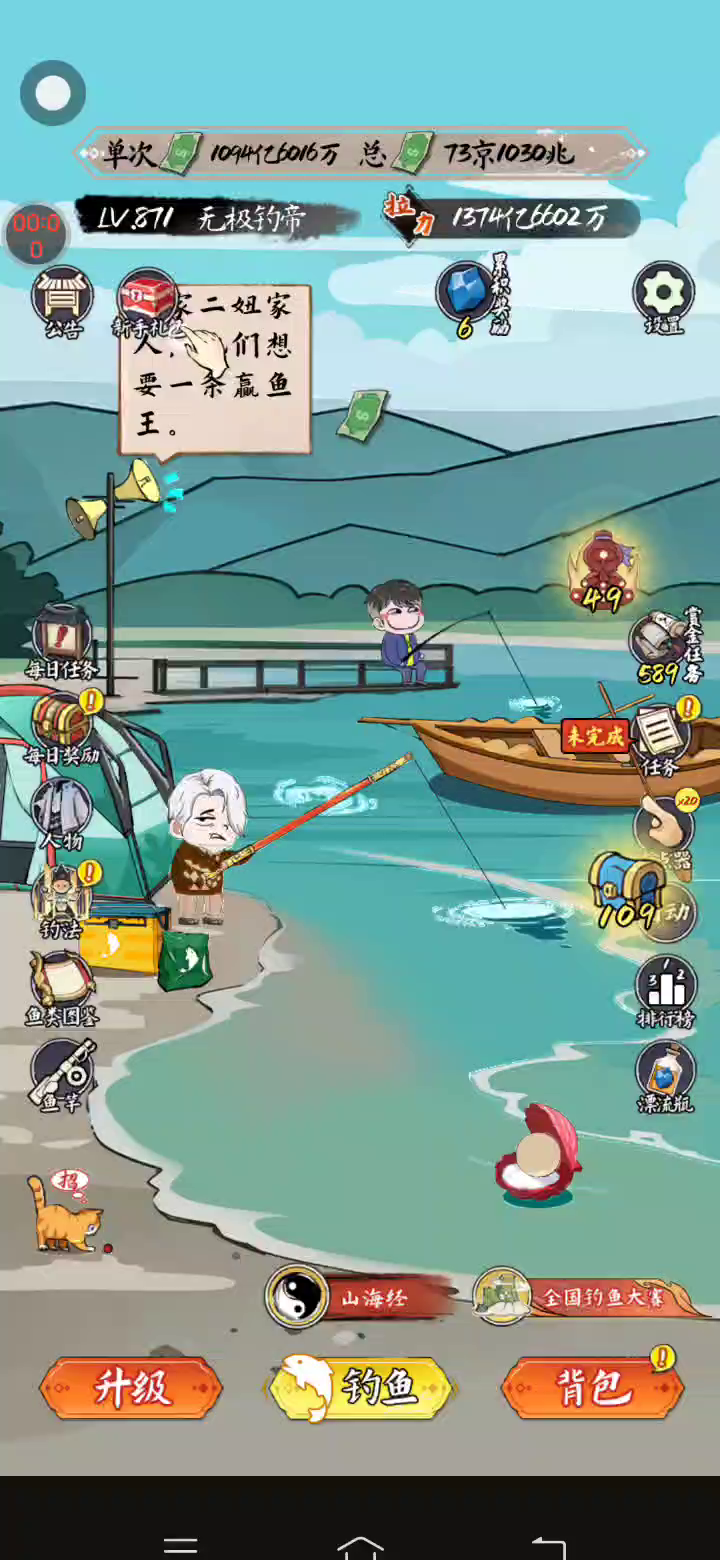
Task: Open the blue gem rewards icon
Action: point(465,294)
